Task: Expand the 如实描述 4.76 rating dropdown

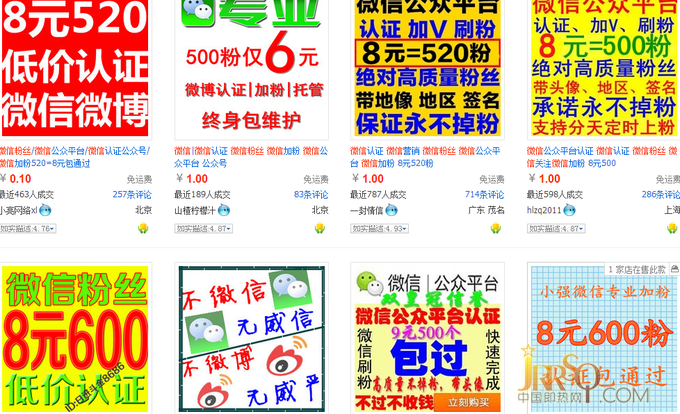Action: [x=27, y=228]
